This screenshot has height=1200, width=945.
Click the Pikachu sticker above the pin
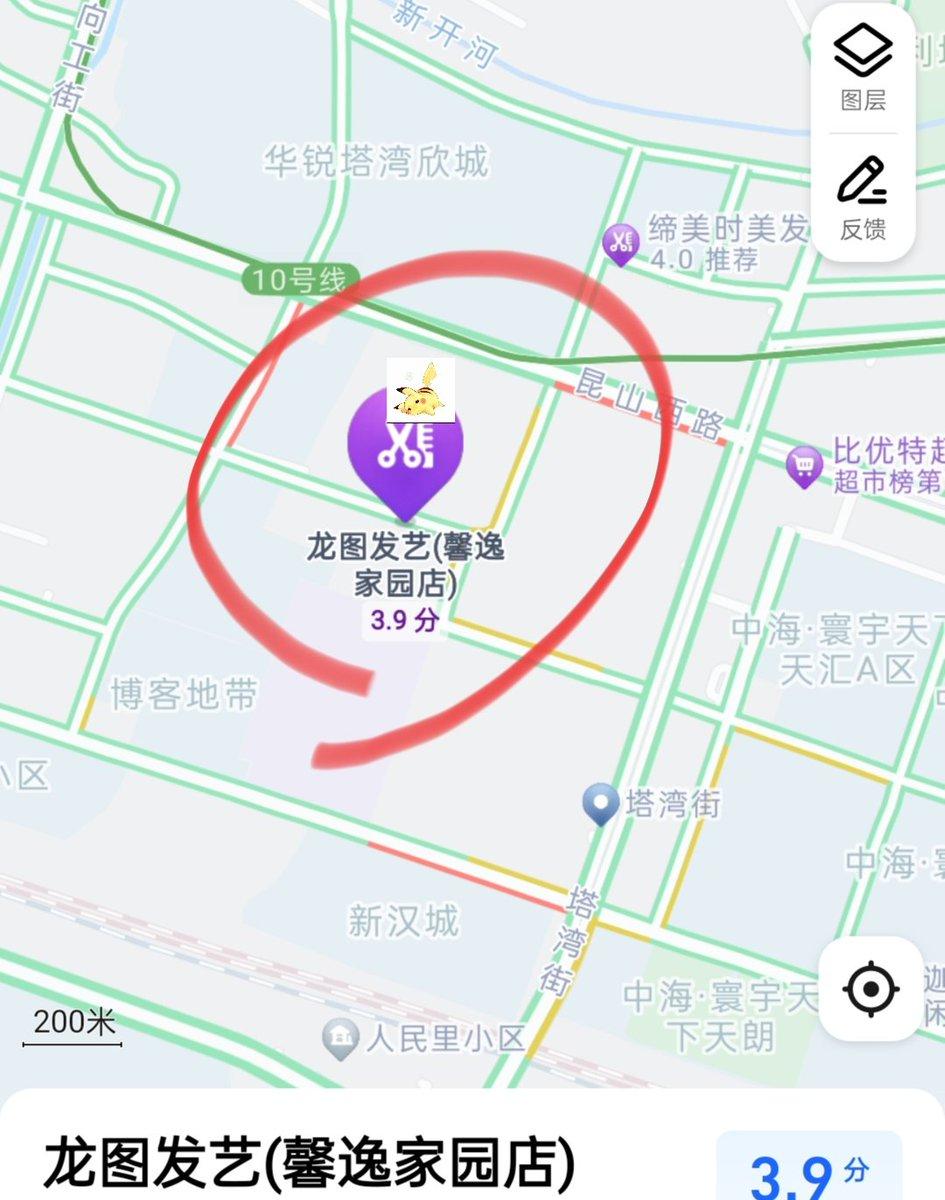tap(420, 390)
